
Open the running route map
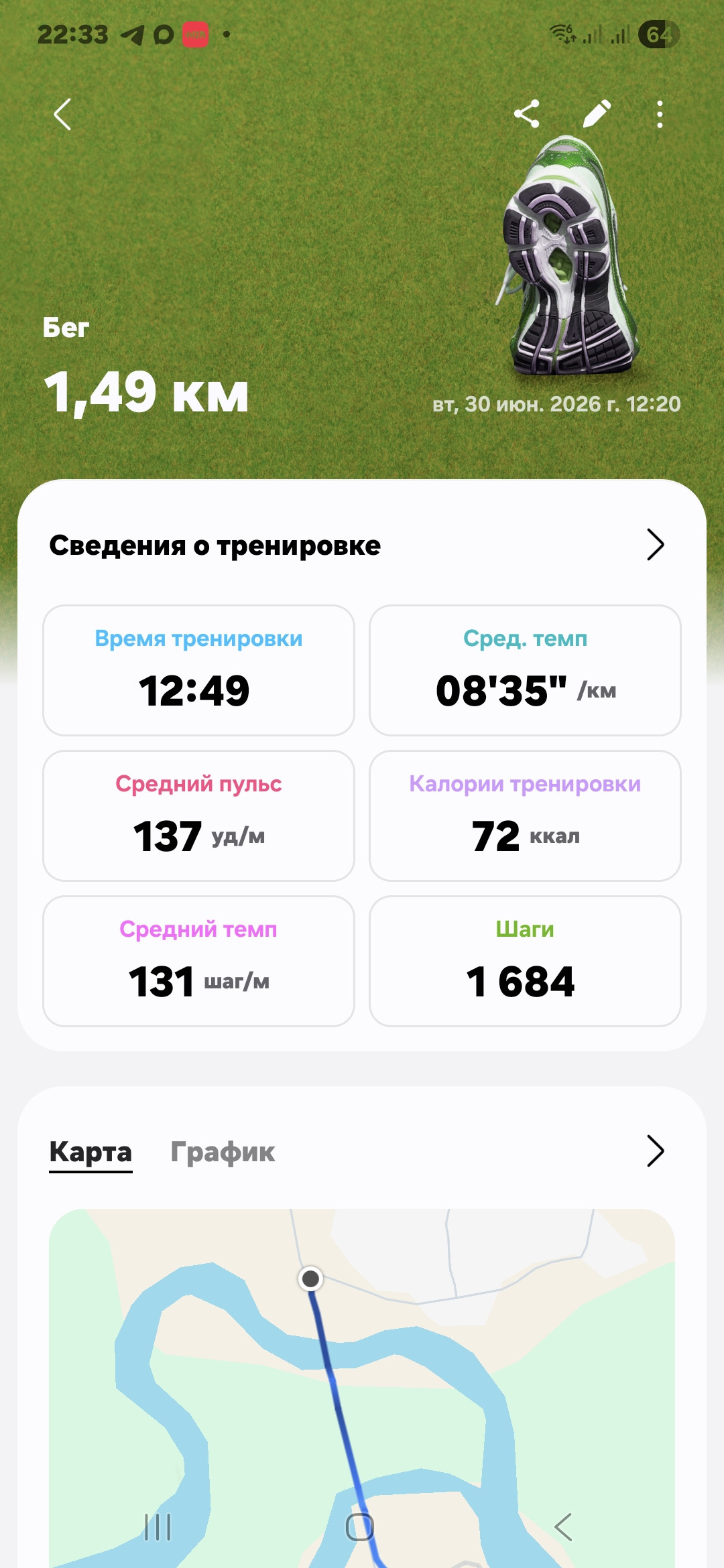click(362, 1388)
